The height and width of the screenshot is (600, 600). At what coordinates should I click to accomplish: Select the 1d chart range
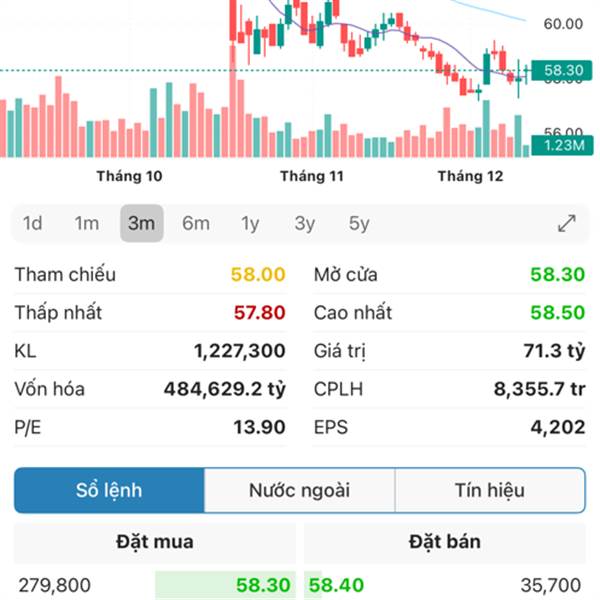coord(33,223)
